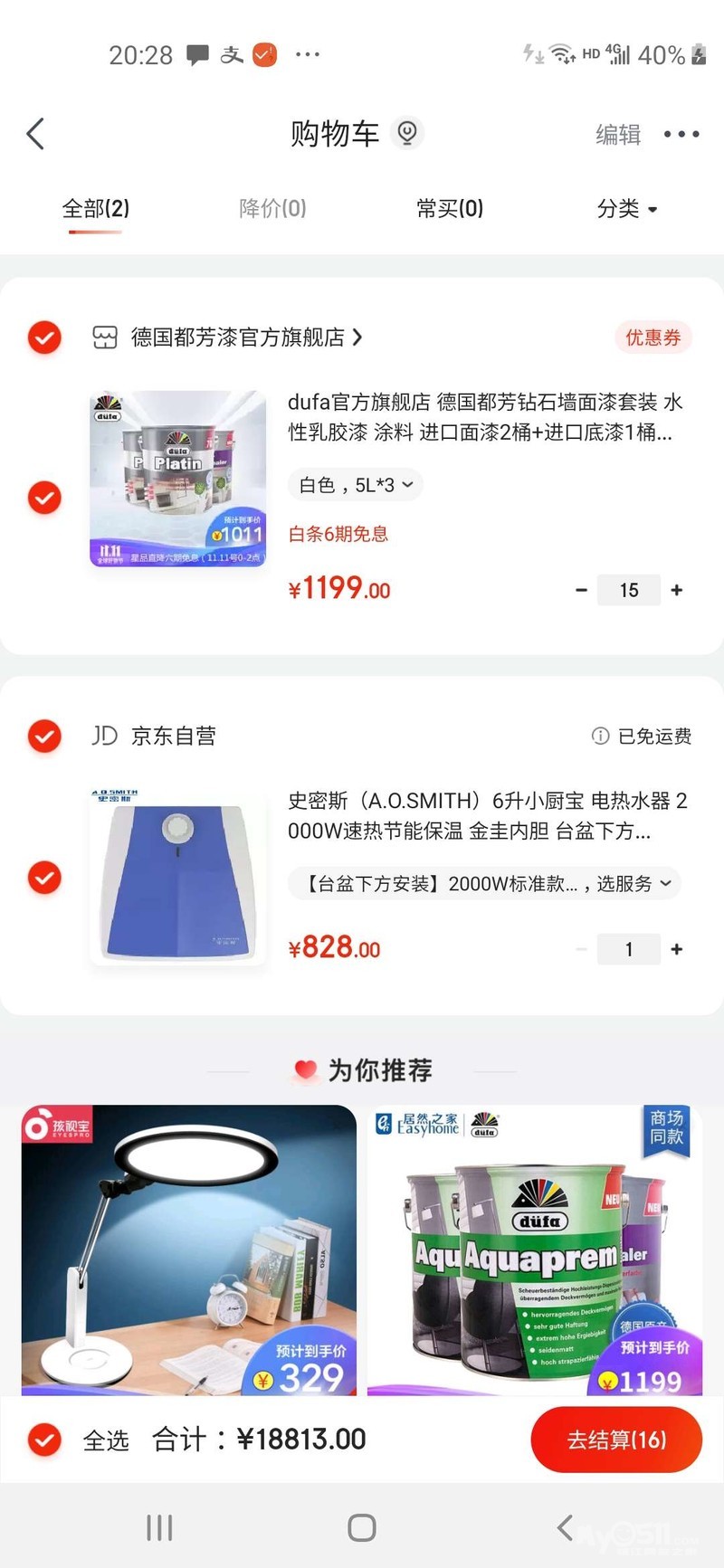Decrease the dufa paint quantity
The image size is (724, 1568).
581,590
